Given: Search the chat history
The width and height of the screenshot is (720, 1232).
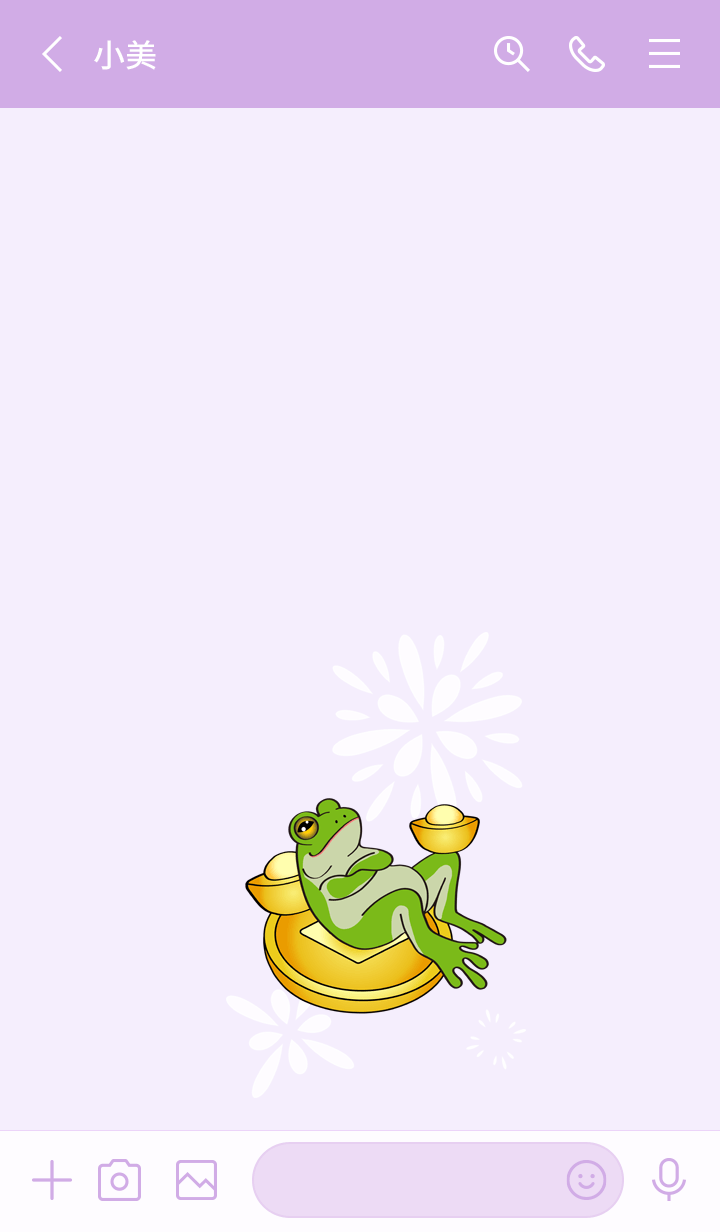Looking at the screenshot, I should point(511,54).
